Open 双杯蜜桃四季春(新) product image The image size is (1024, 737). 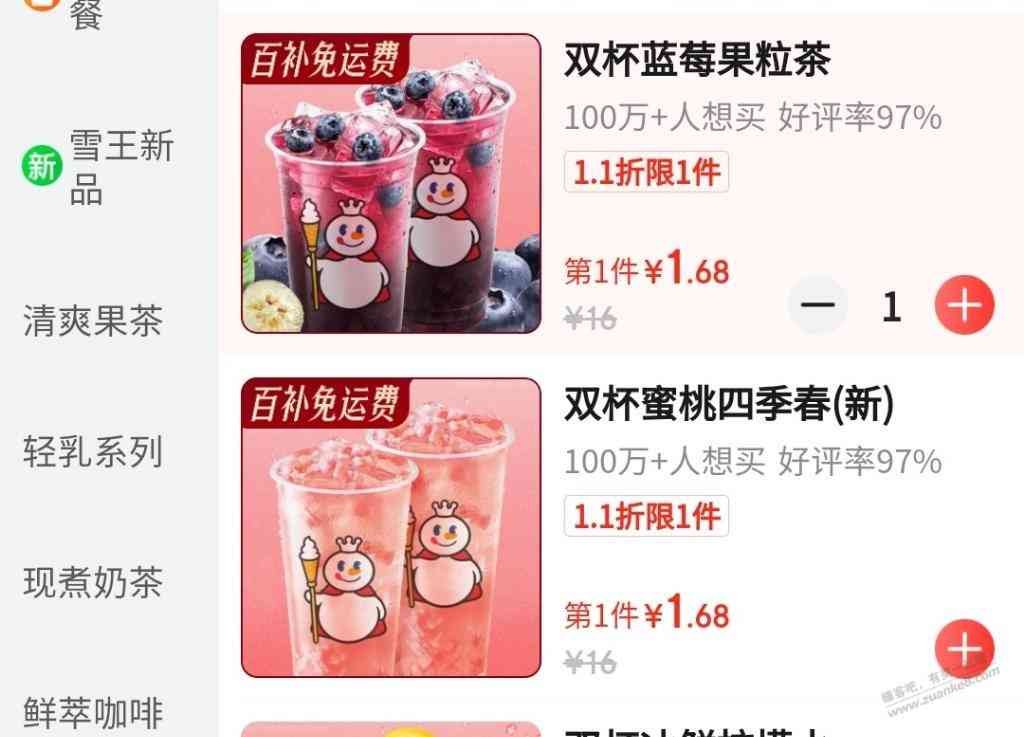pos(391,528)
